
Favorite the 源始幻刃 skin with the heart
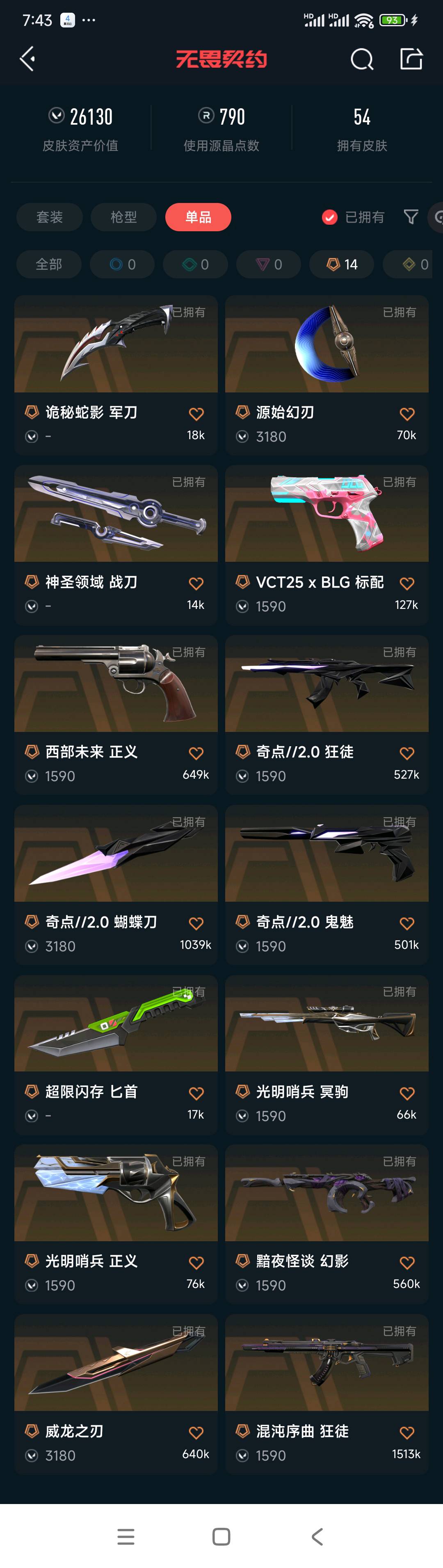[406, 414]
